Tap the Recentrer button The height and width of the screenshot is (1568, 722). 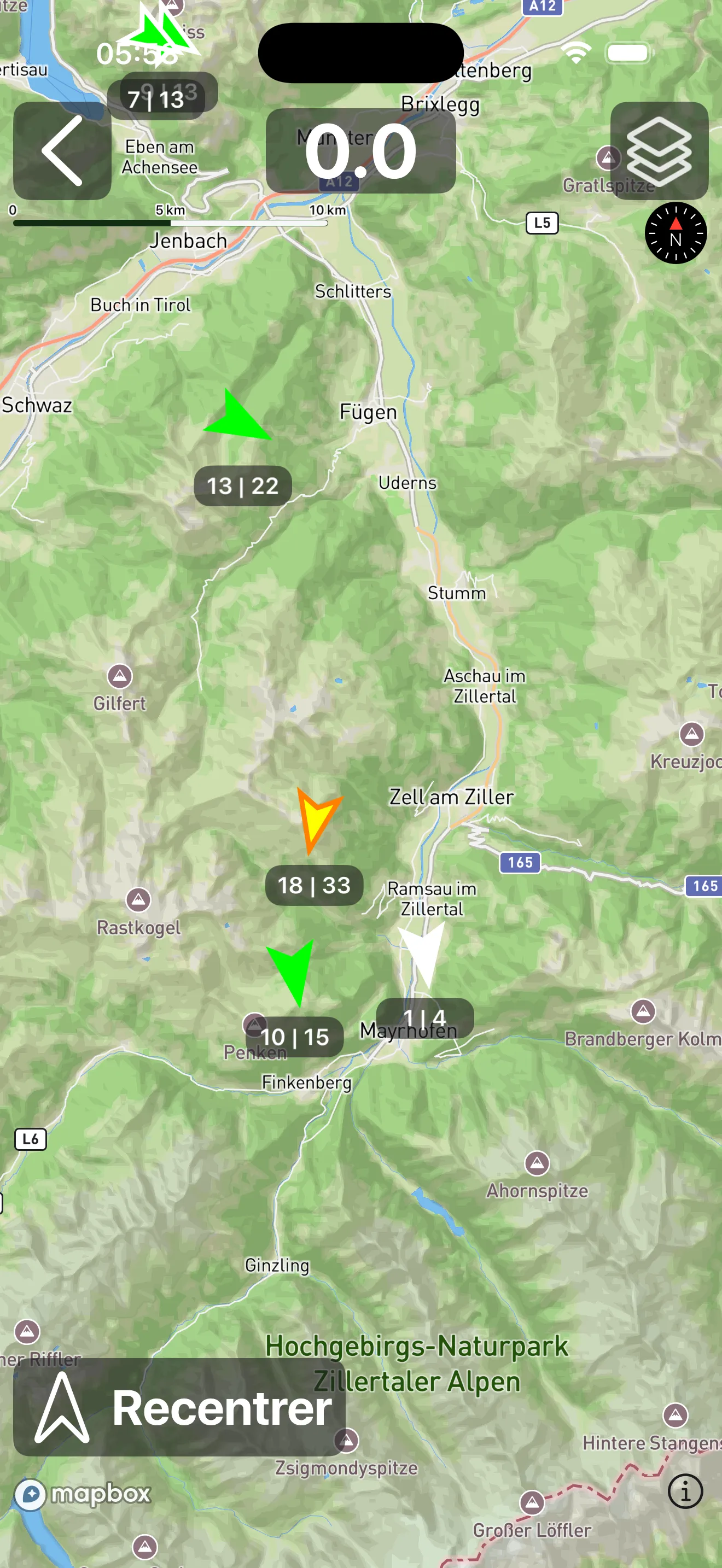pos(179,1407)
